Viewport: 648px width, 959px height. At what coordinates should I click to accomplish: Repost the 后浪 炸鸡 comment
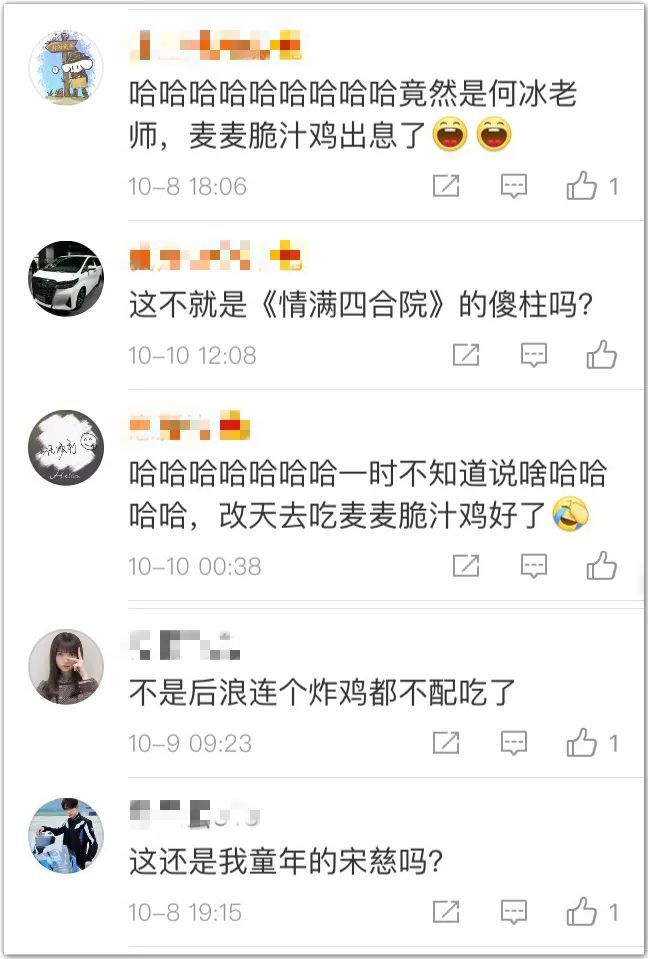tap(446, 743)
